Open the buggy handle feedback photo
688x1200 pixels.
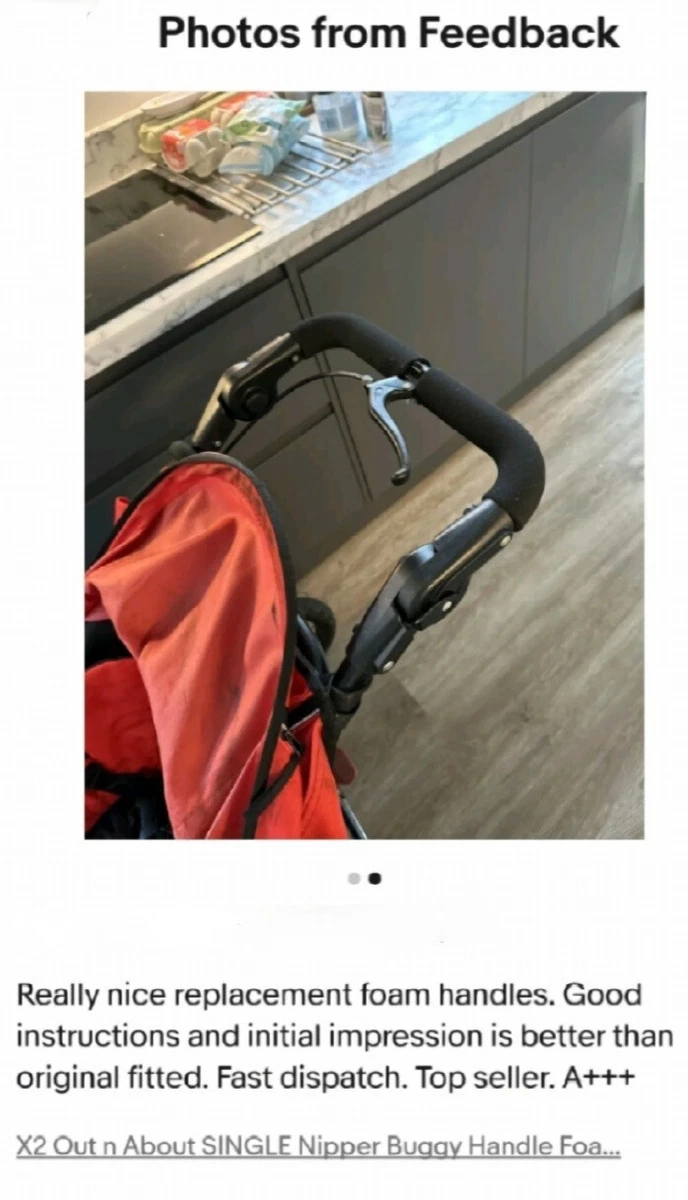tap(364, 465)
